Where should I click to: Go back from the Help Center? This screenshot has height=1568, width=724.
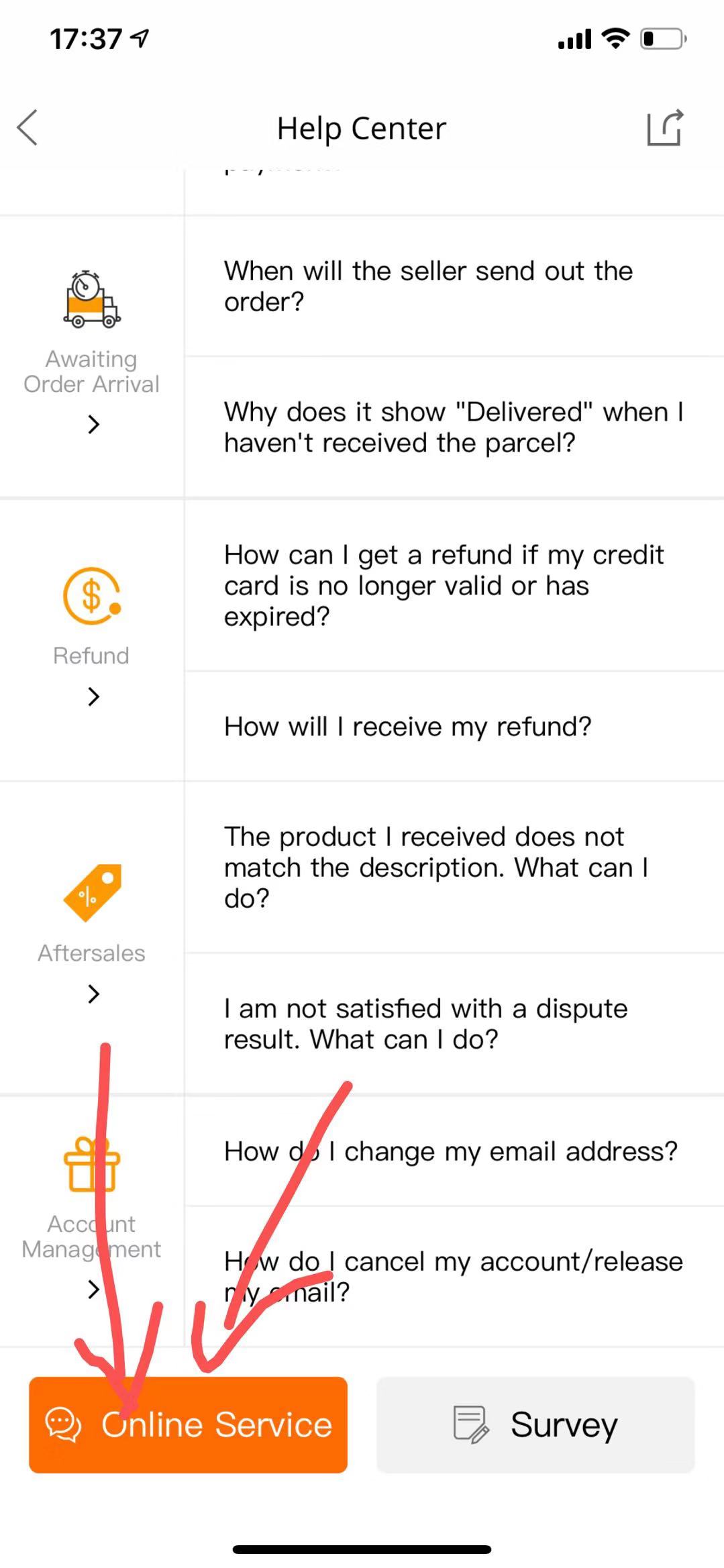click(x=28, y=127)
